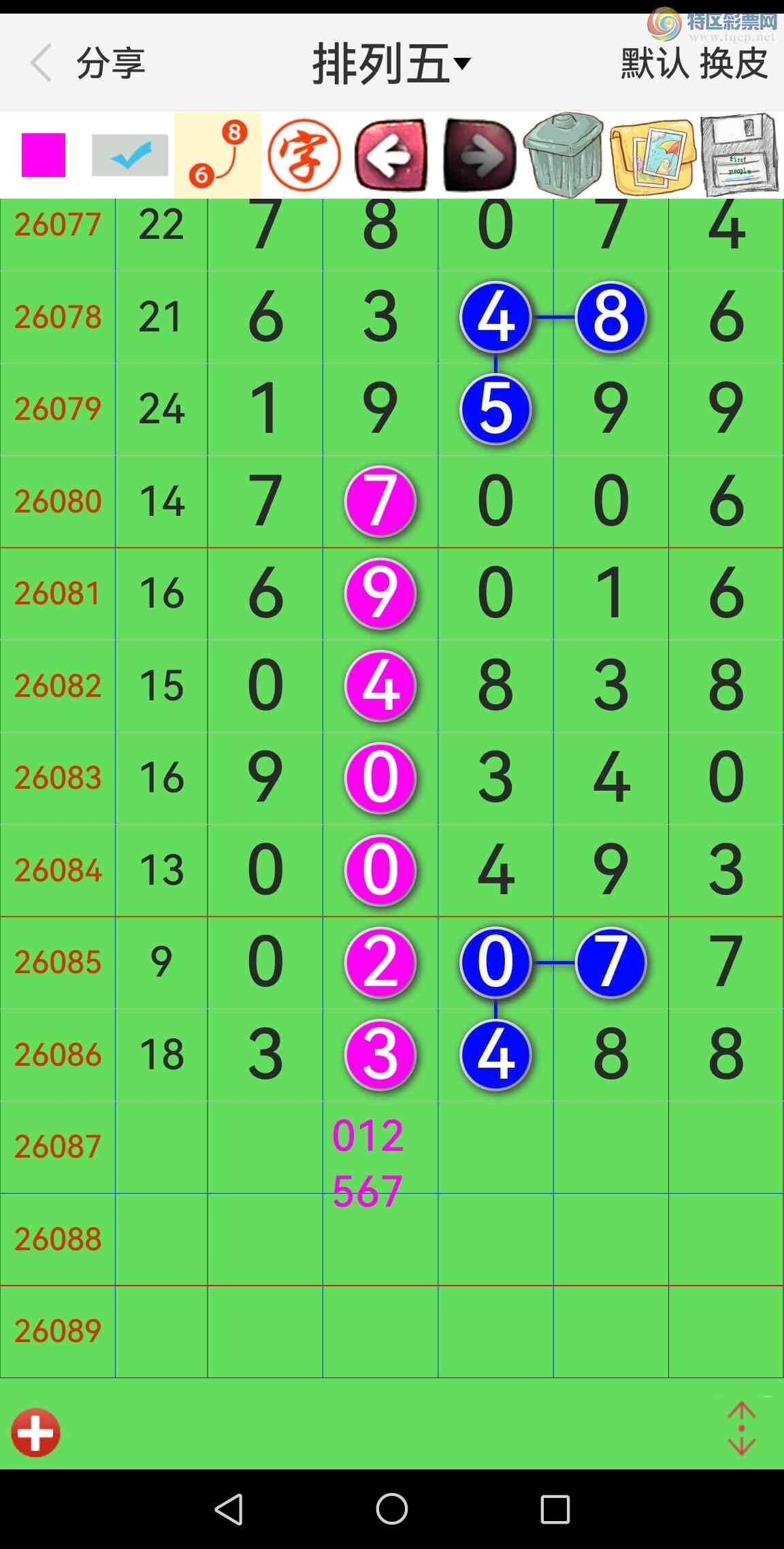784x1549 pixels.
Task: Choose the connected-circles line tool
Action: pos(218,155)
